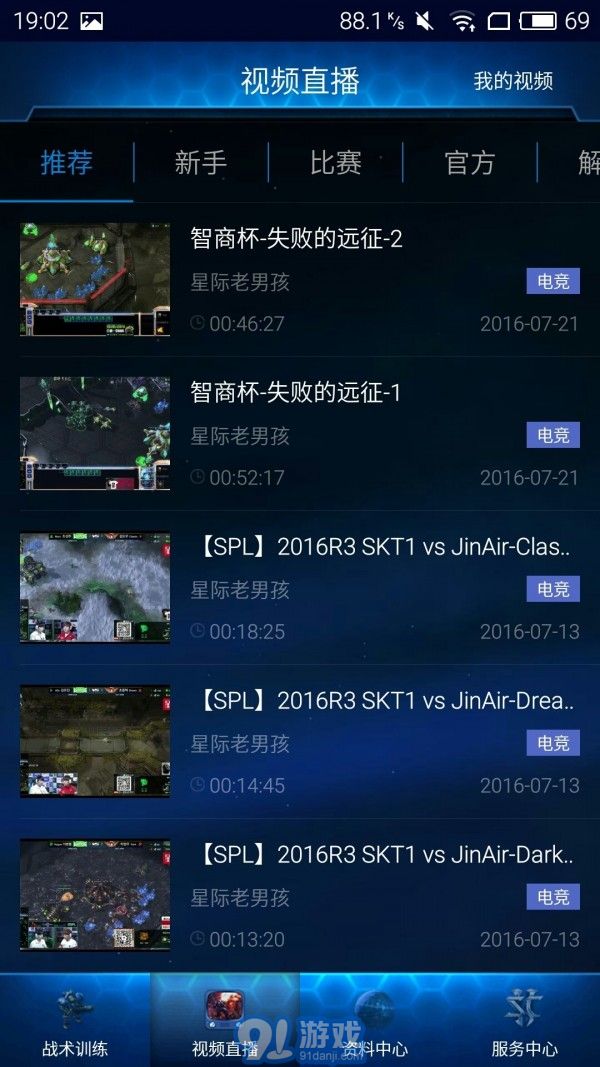Image resolution: width=600 pixels, height=1067 pixels.
Task: Open video 智商杯-失败的远征-1
Action: pos(296,392)
